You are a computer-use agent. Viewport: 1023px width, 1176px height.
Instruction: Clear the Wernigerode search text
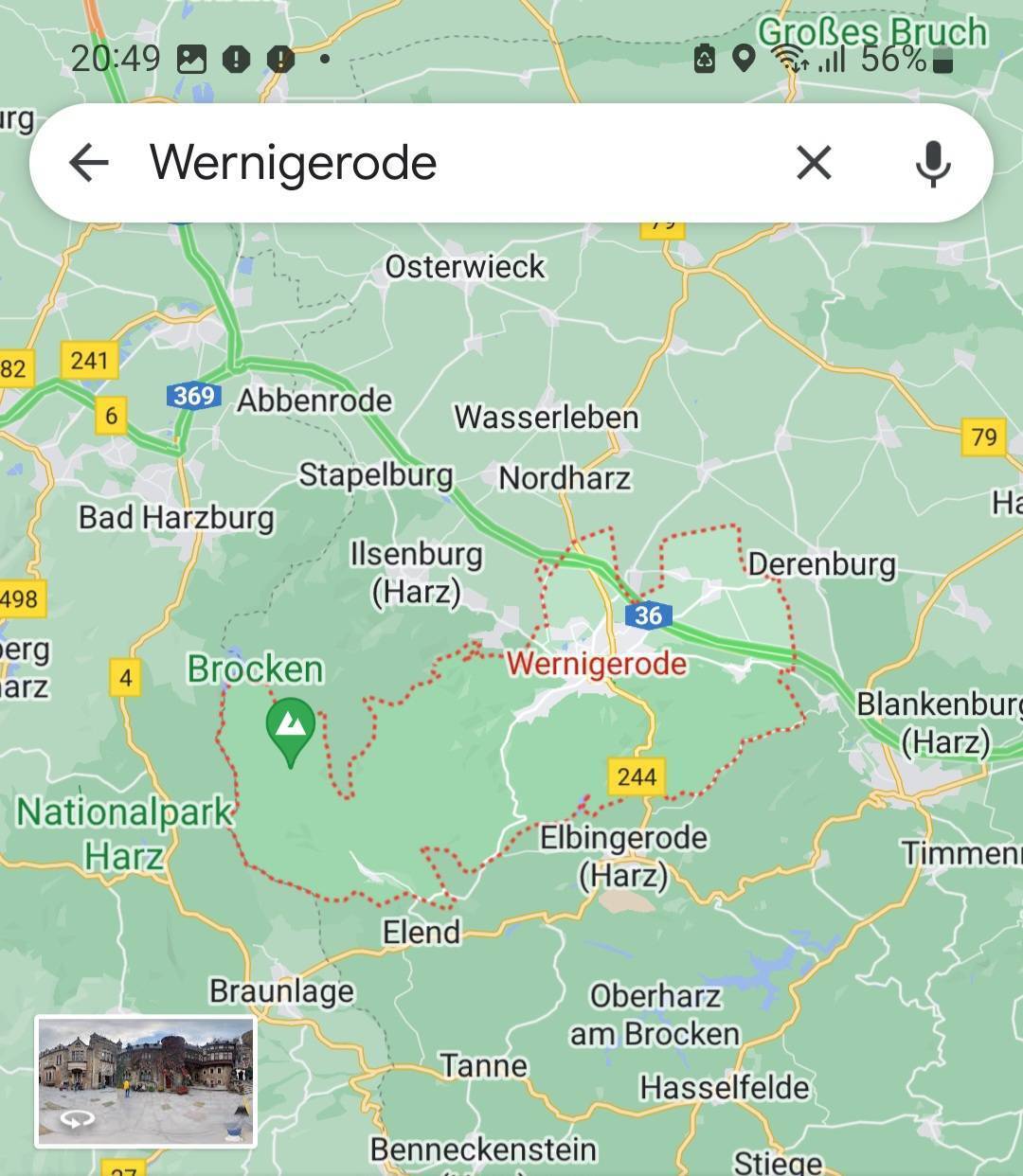click(x=814, y=163)
